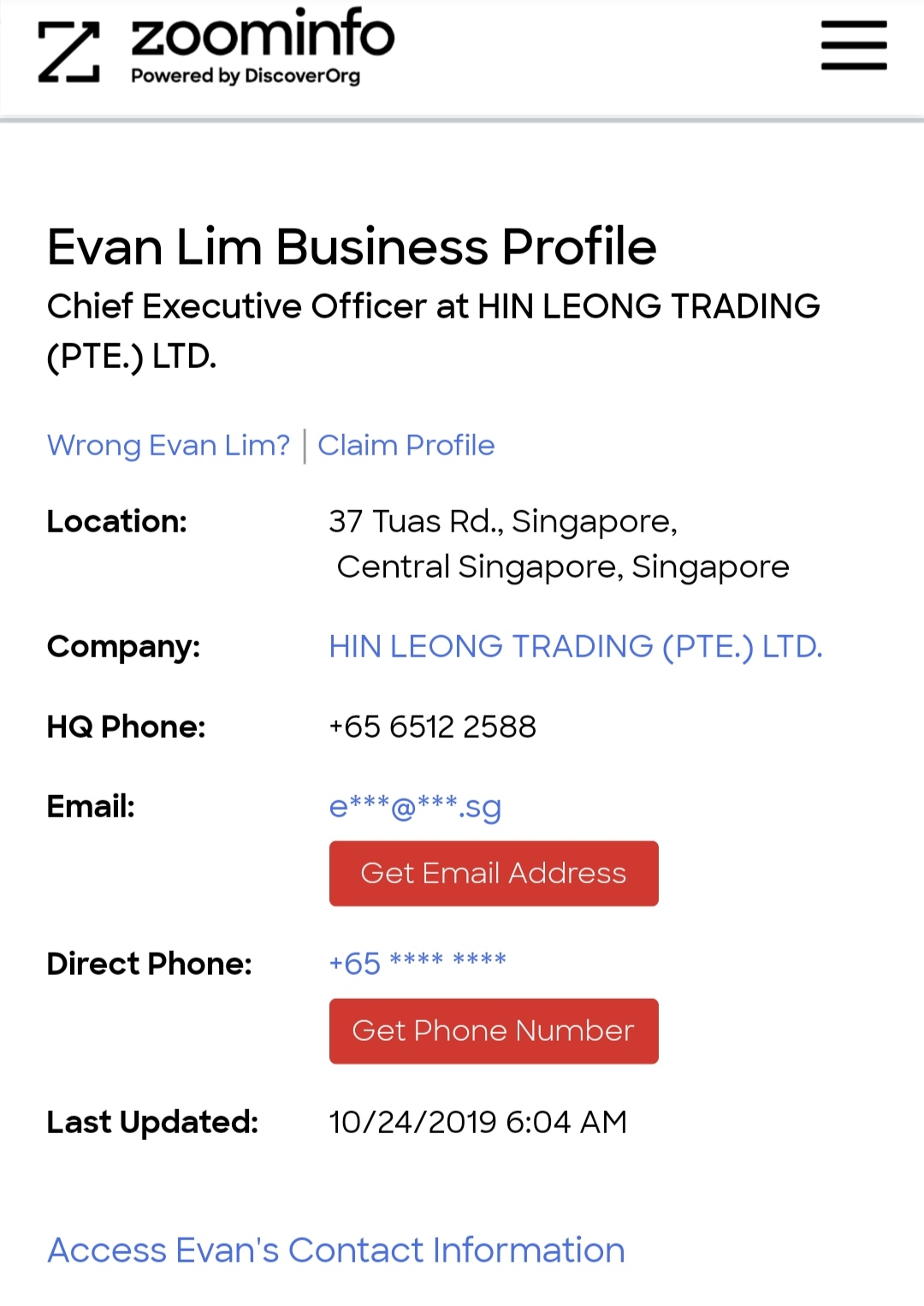Open HIN LEONG TRADING (PTE.) LTD. company page

575,646
